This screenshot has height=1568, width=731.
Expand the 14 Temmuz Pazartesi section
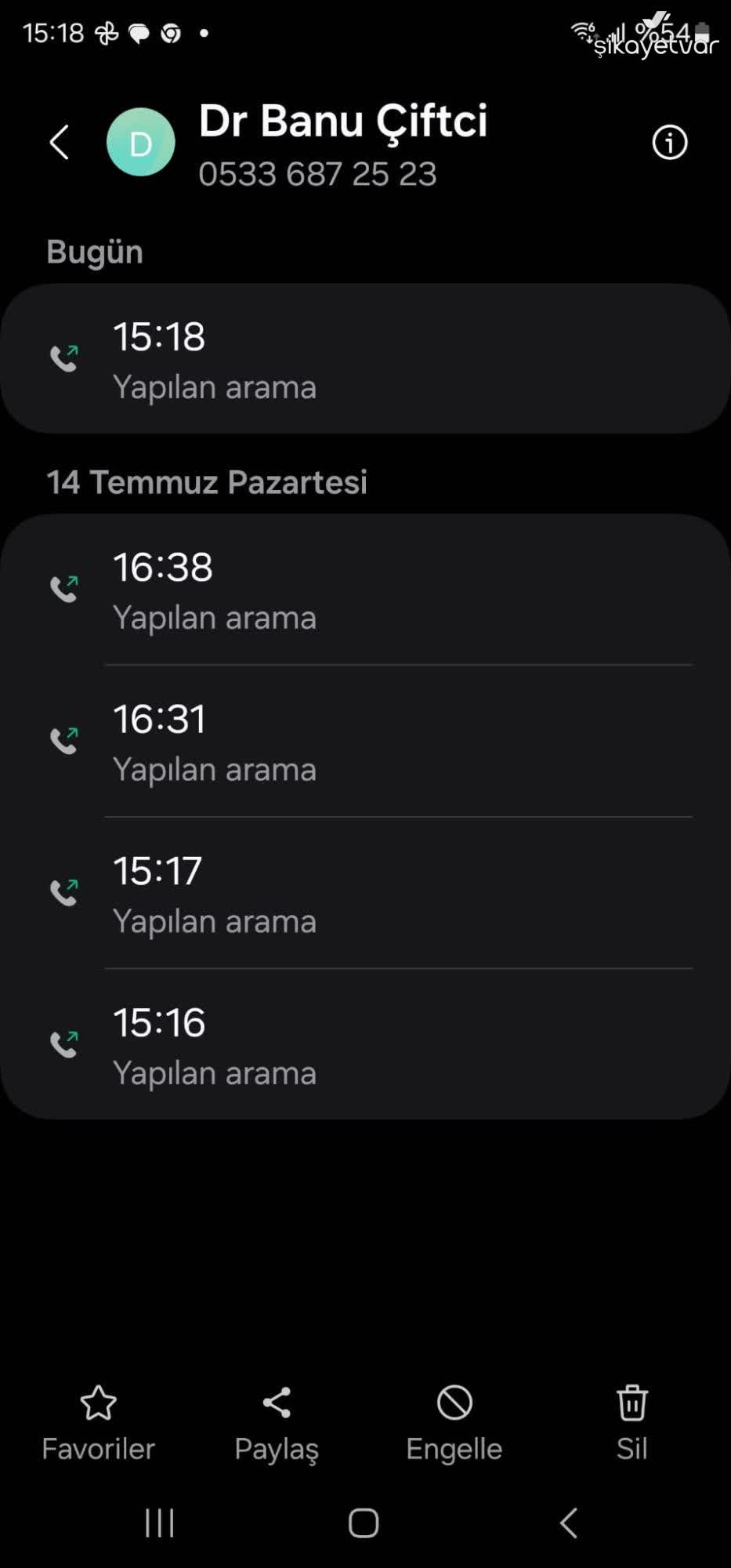[x=207, y=481]
